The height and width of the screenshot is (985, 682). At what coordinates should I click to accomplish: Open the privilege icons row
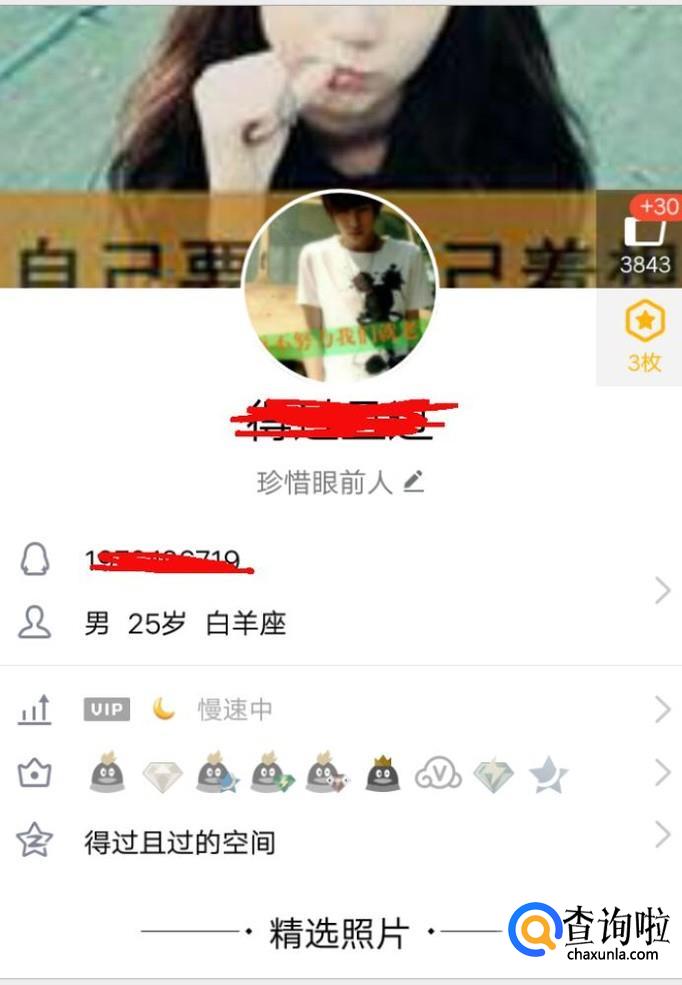point(341,773)
